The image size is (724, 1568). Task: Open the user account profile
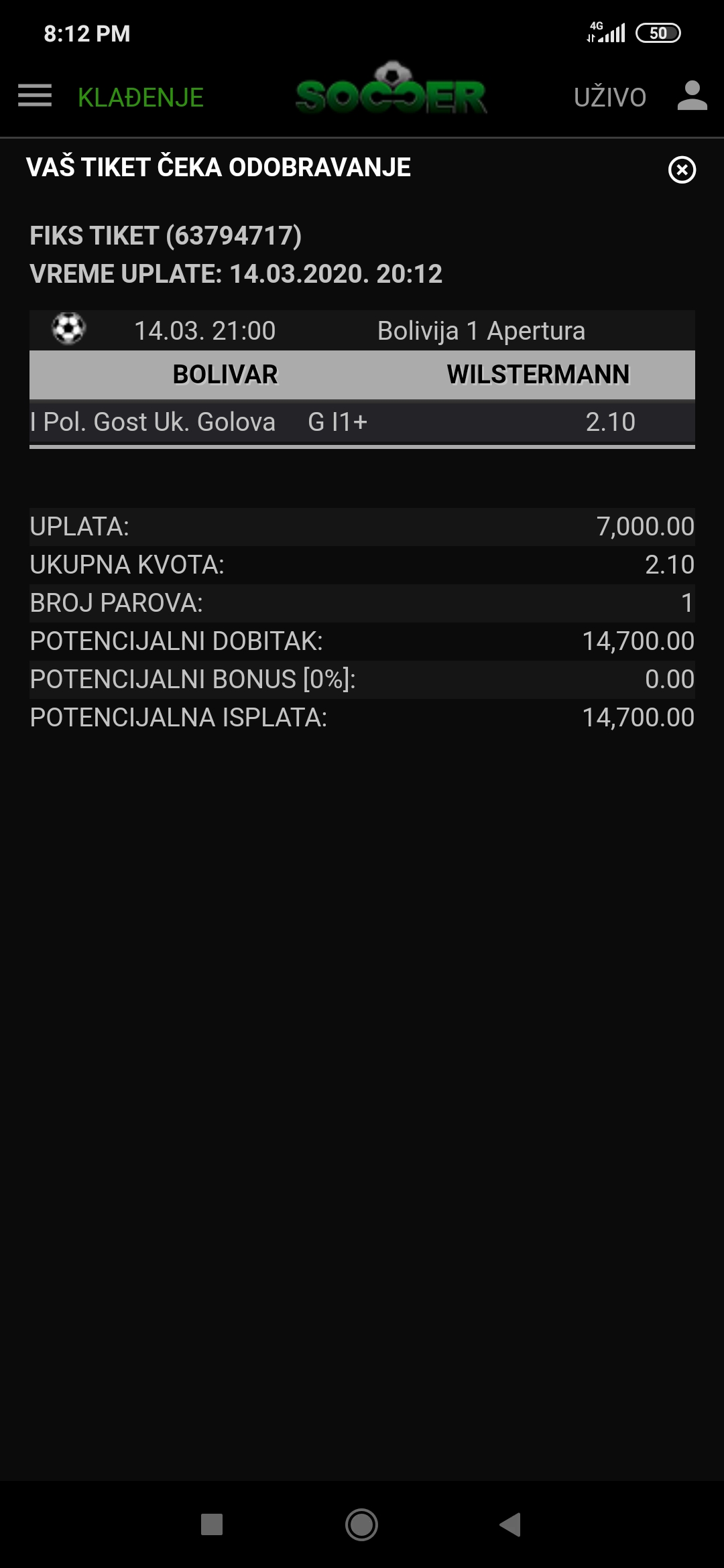click(x=692, y=96)
